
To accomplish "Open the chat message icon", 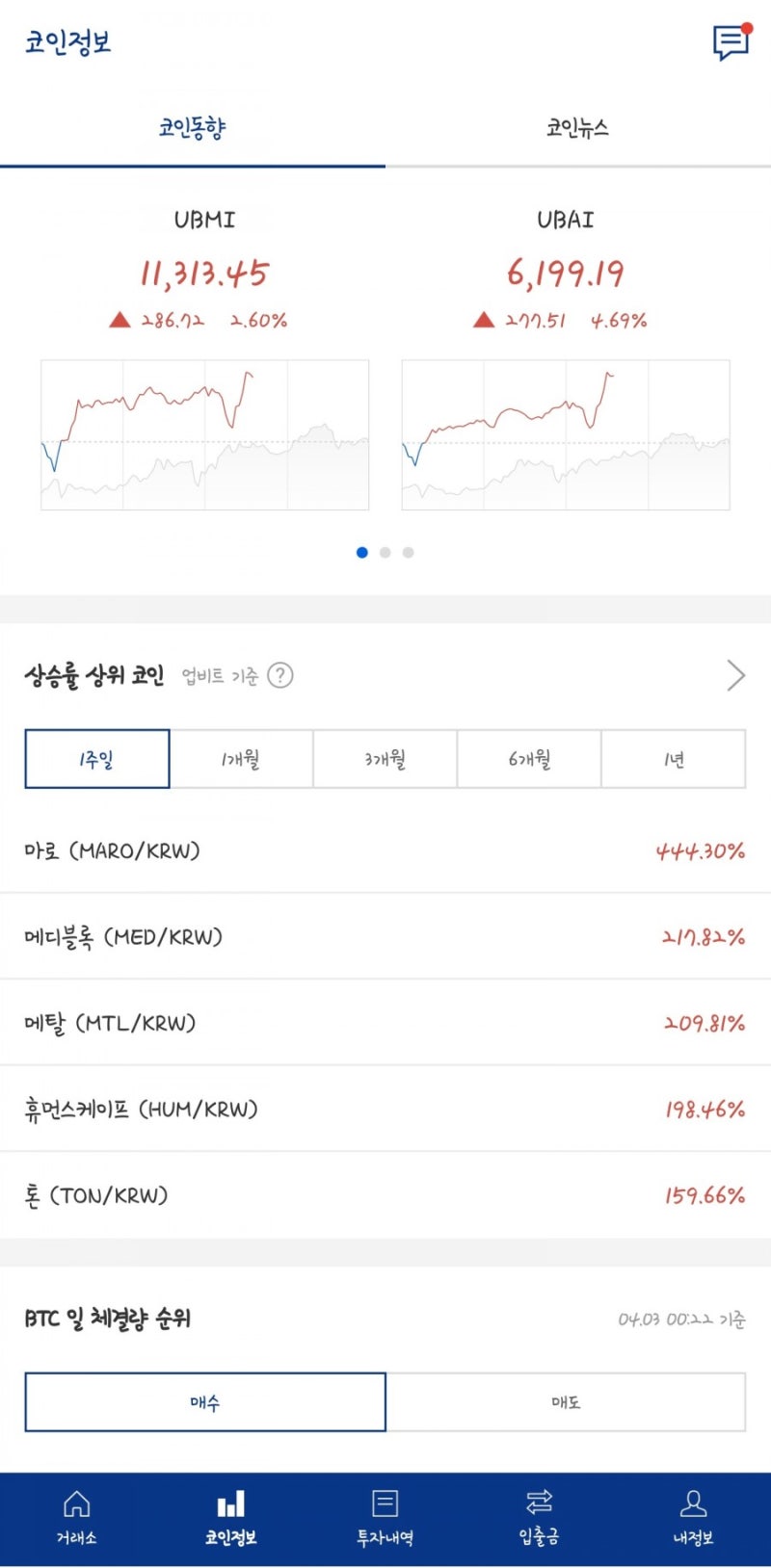I will click(731, 42).
